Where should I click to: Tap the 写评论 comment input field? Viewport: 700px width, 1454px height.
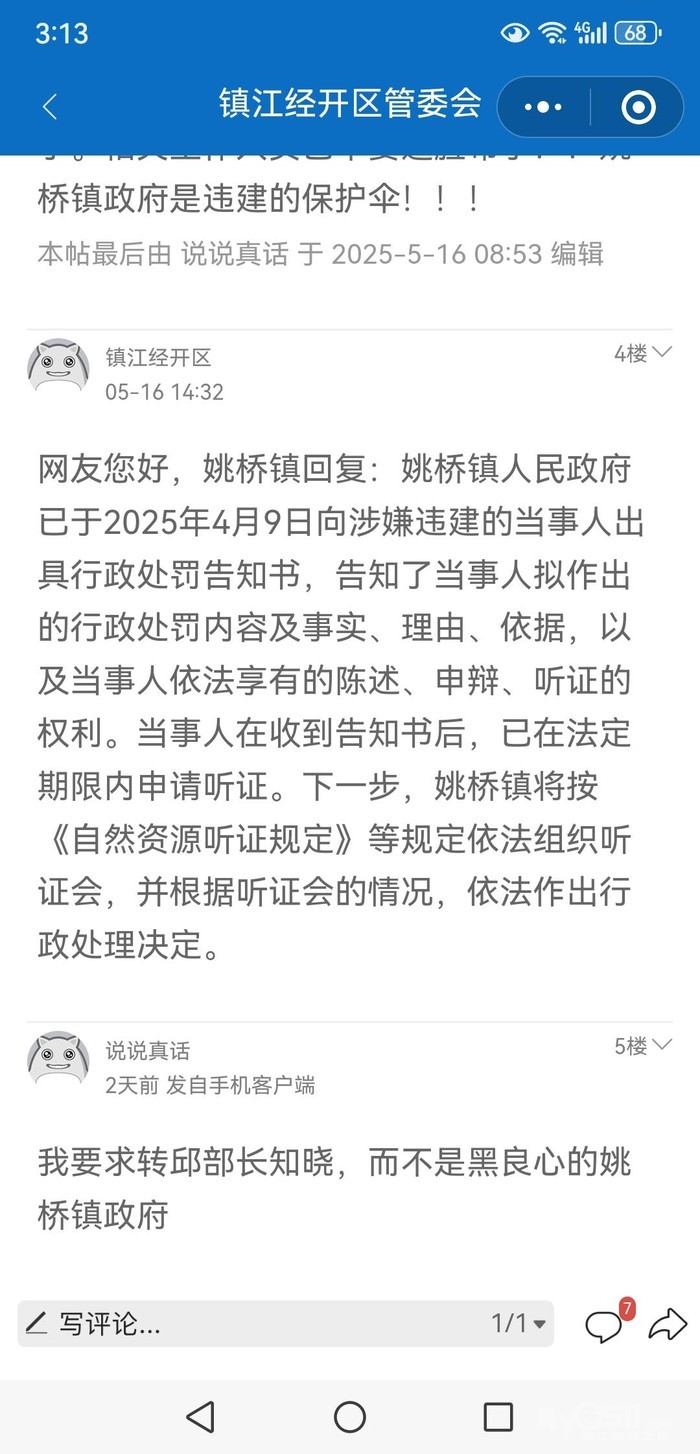(x=250, y=1324)
